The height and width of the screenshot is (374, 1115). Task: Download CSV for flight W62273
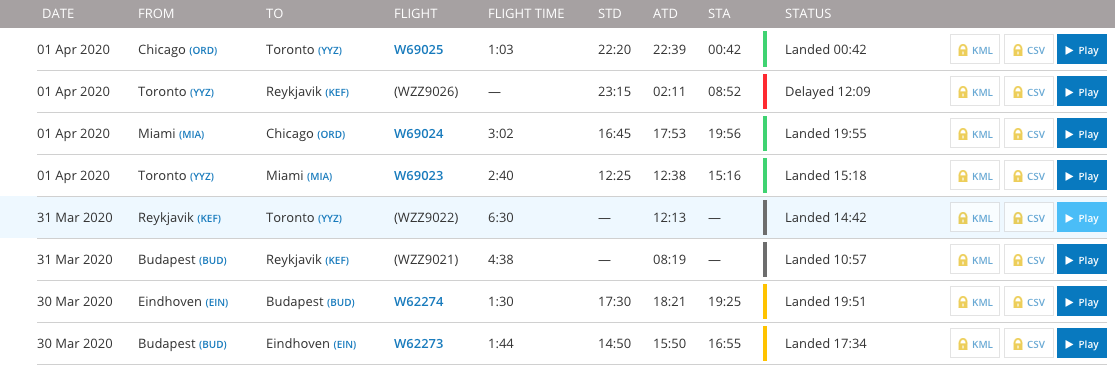coord(1028,343)
